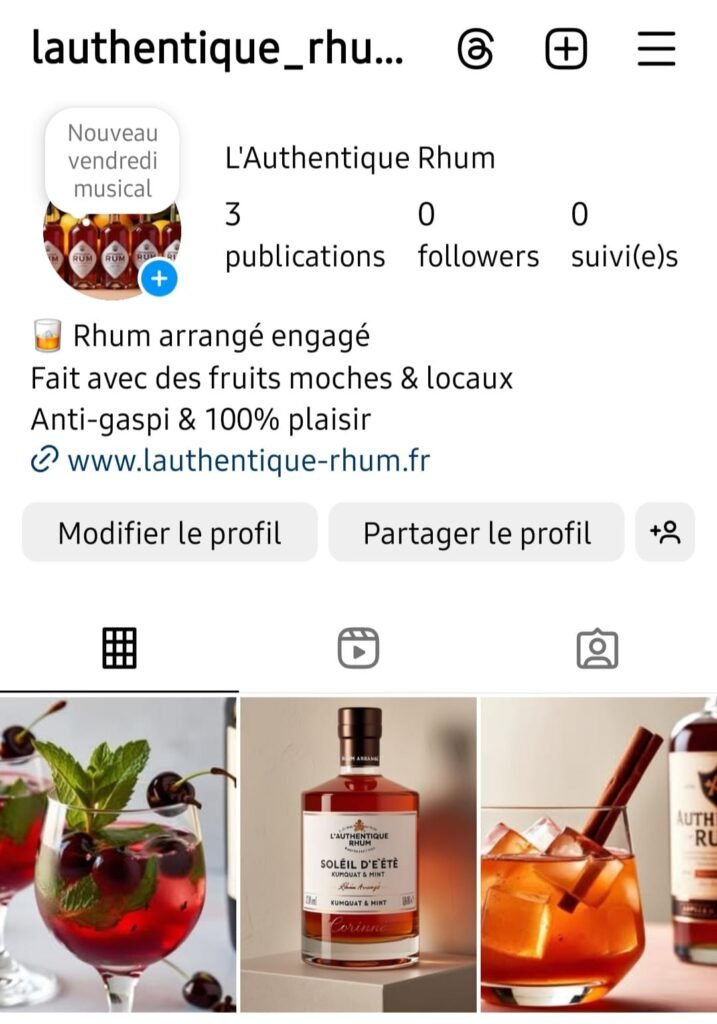Image resolution: width=717 pixels, height=1024 pixels.
Task: Open the hamburger menu
Action: point(656,49)
